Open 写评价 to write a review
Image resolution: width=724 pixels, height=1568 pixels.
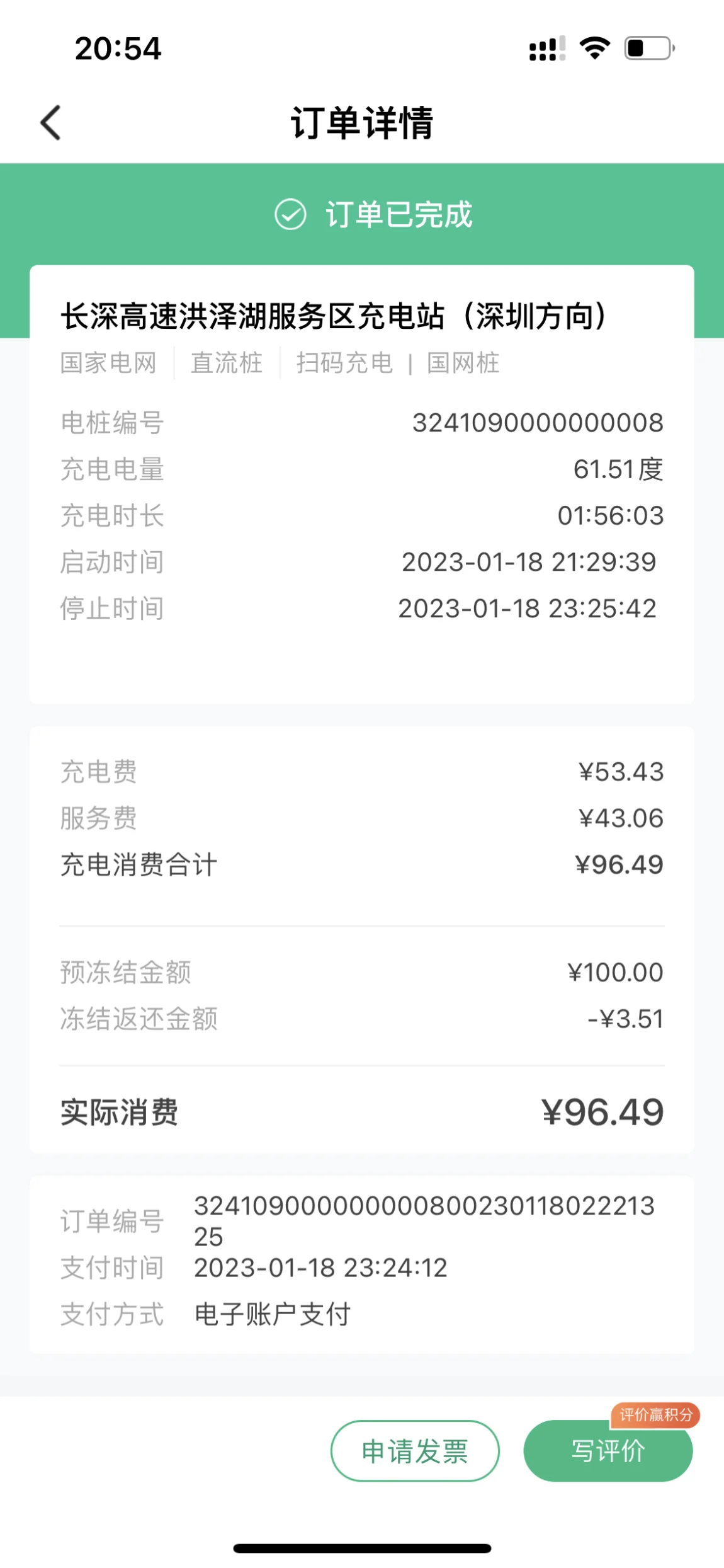(x=608, y=1451)
